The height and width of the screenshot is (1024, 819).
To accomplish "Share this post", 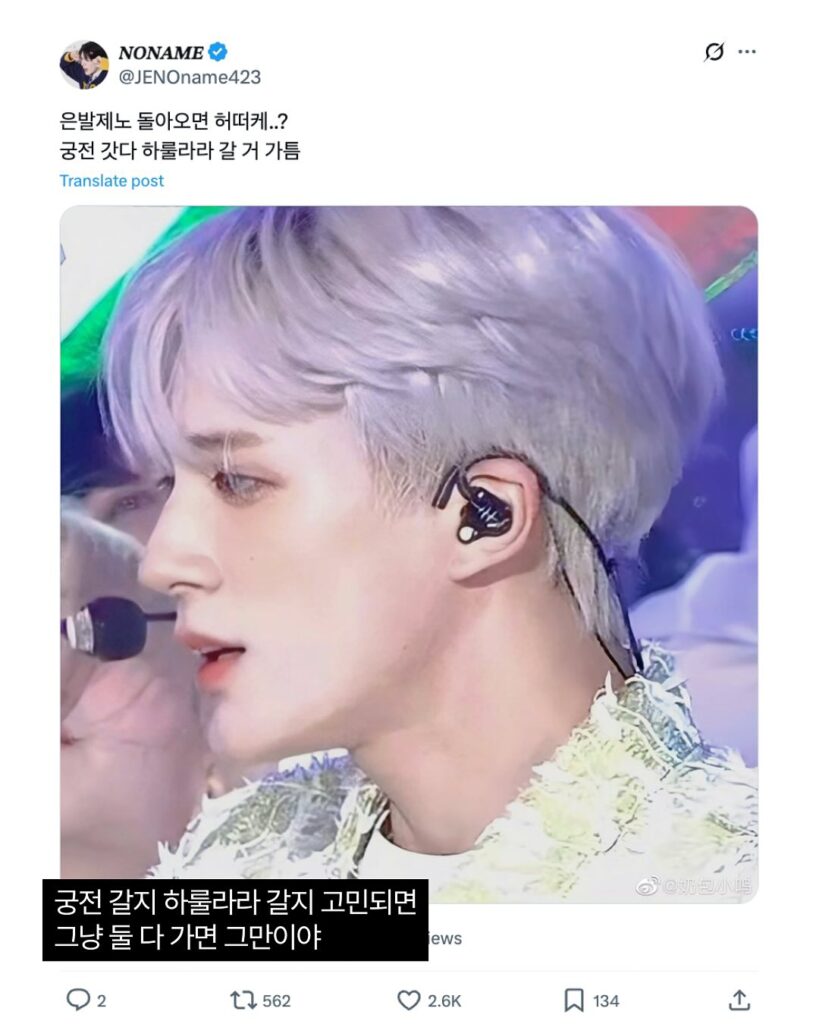I will point(739,1000).
